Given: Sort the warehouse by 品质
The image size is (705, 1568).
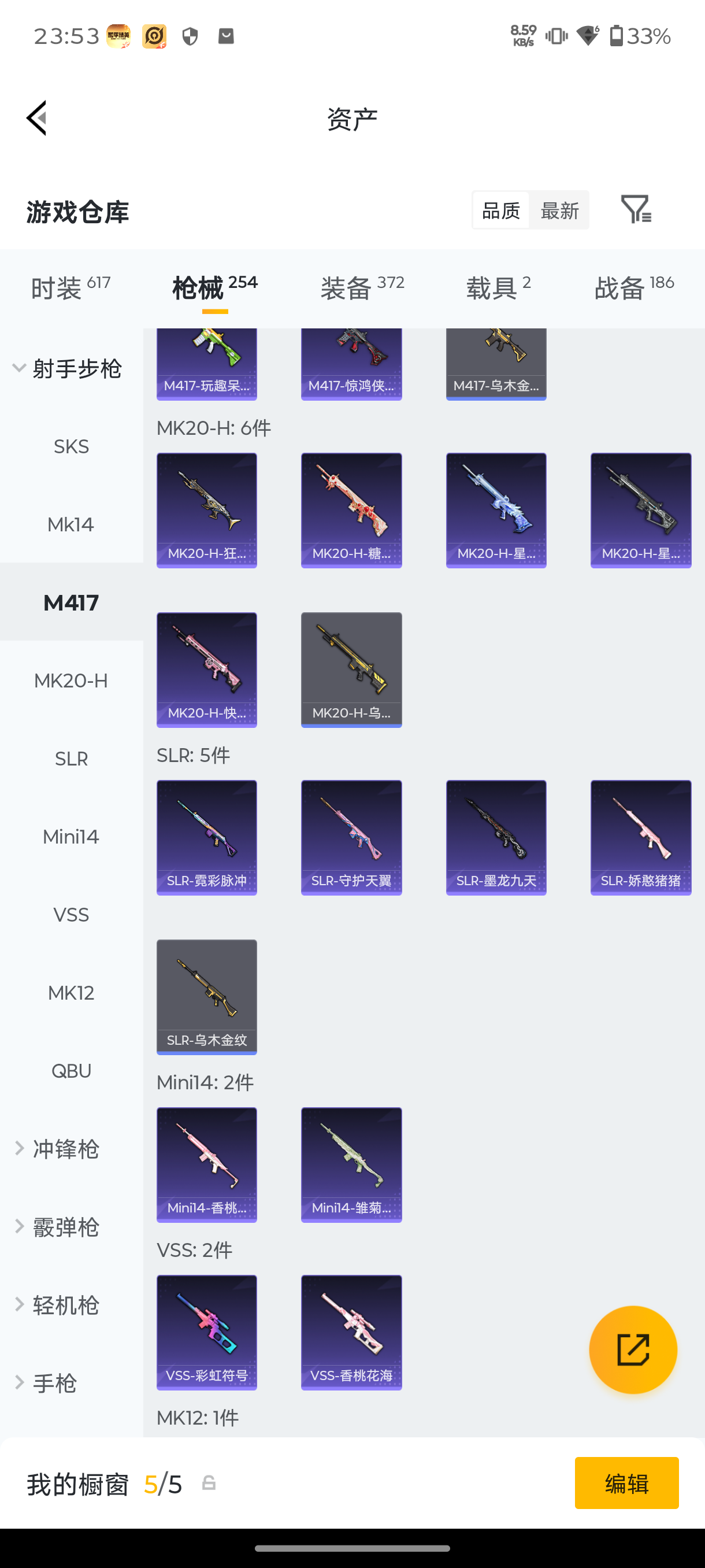Looking at the screenshot, I should coord(500,210).
